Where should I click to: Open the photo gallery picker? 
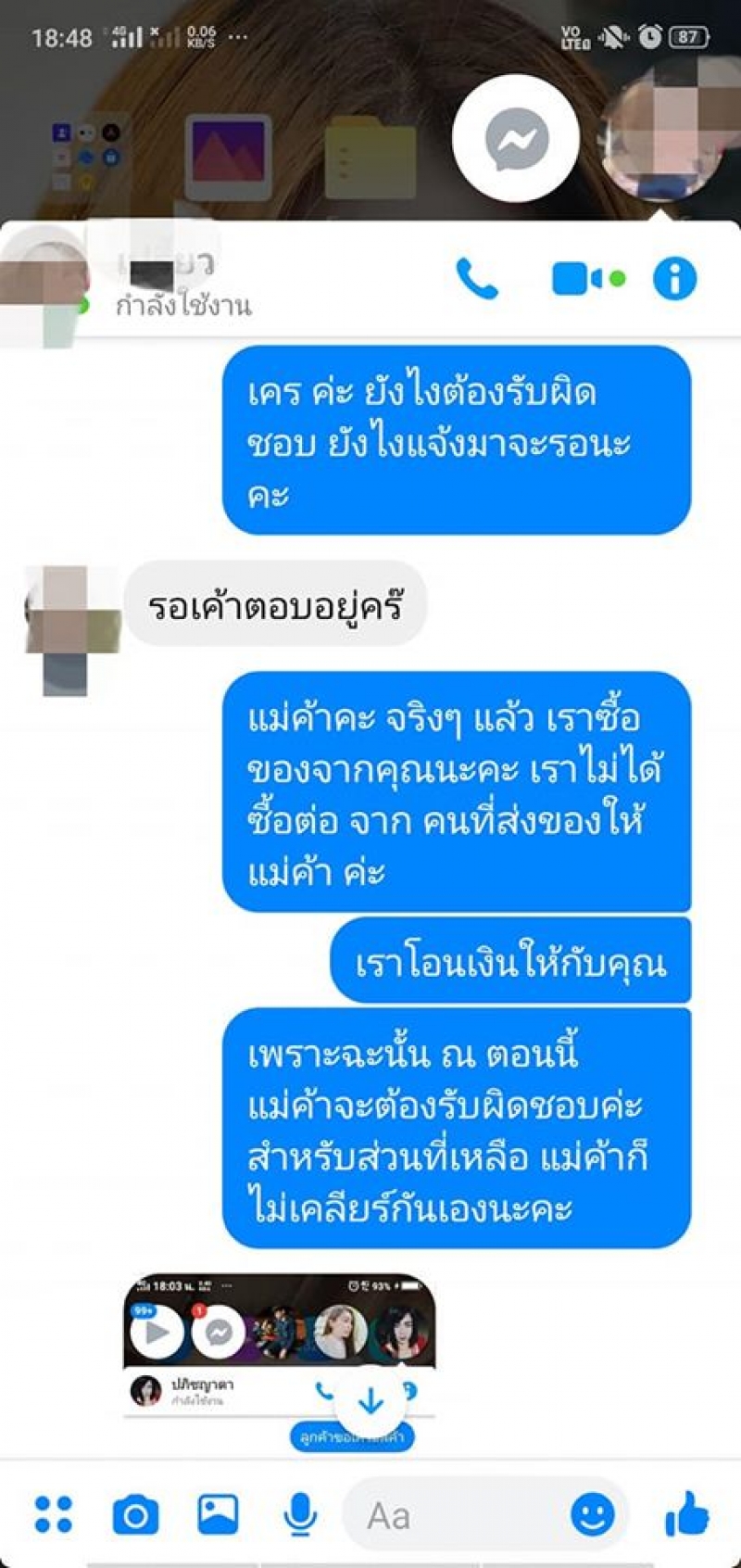[218, 1514]
